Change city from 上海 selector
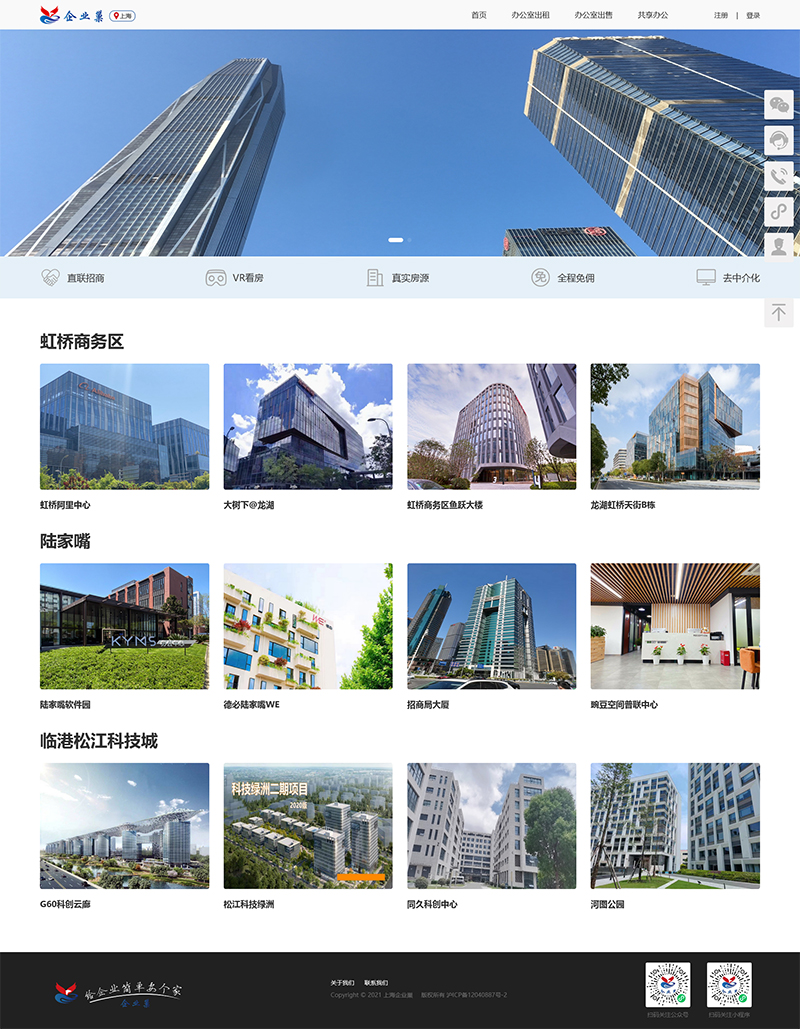Screen dimensions: 800x1029 click(x=123, y=16)
